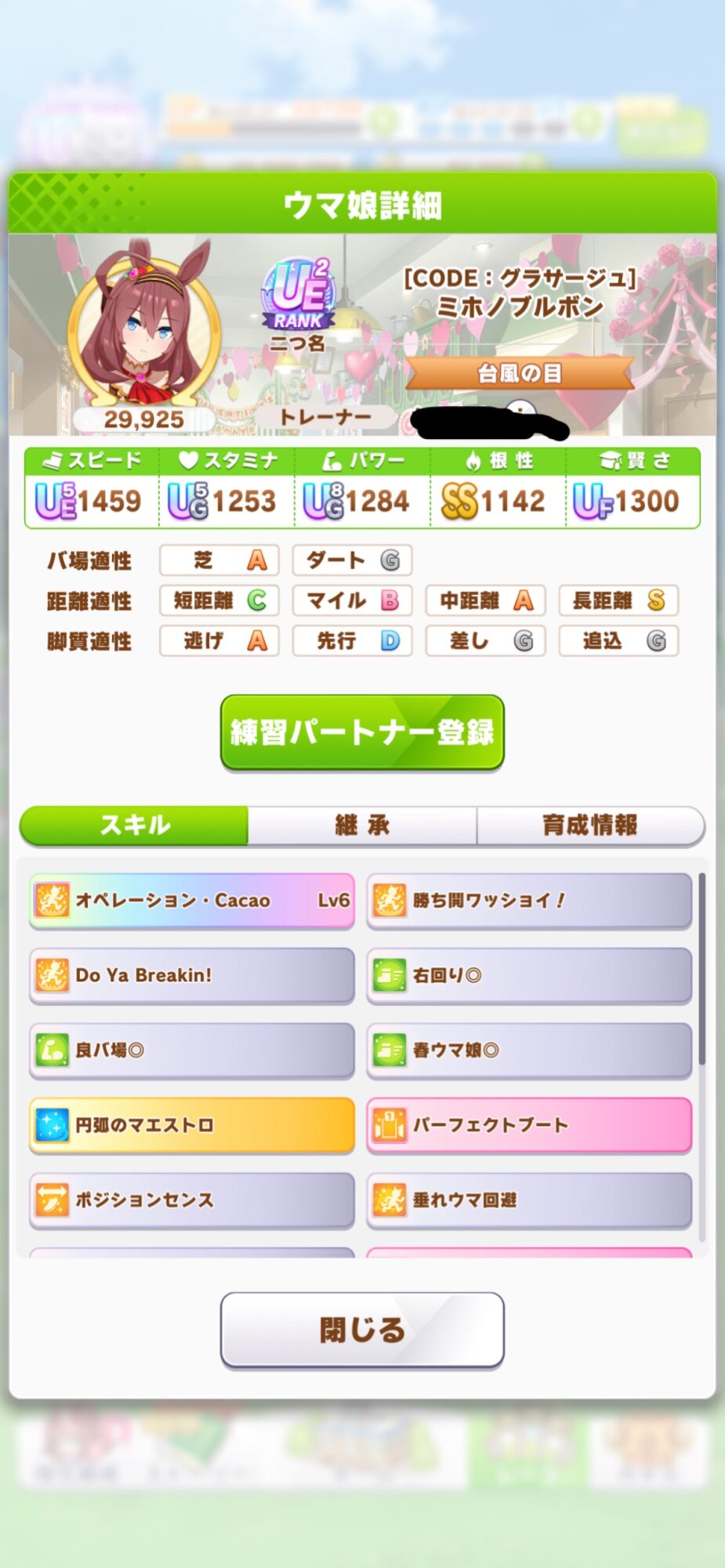The height and width of the screenshot is (1568, 725).
Task: Open the 垂れウマ回避 skill
Action: coord(529,1200)
